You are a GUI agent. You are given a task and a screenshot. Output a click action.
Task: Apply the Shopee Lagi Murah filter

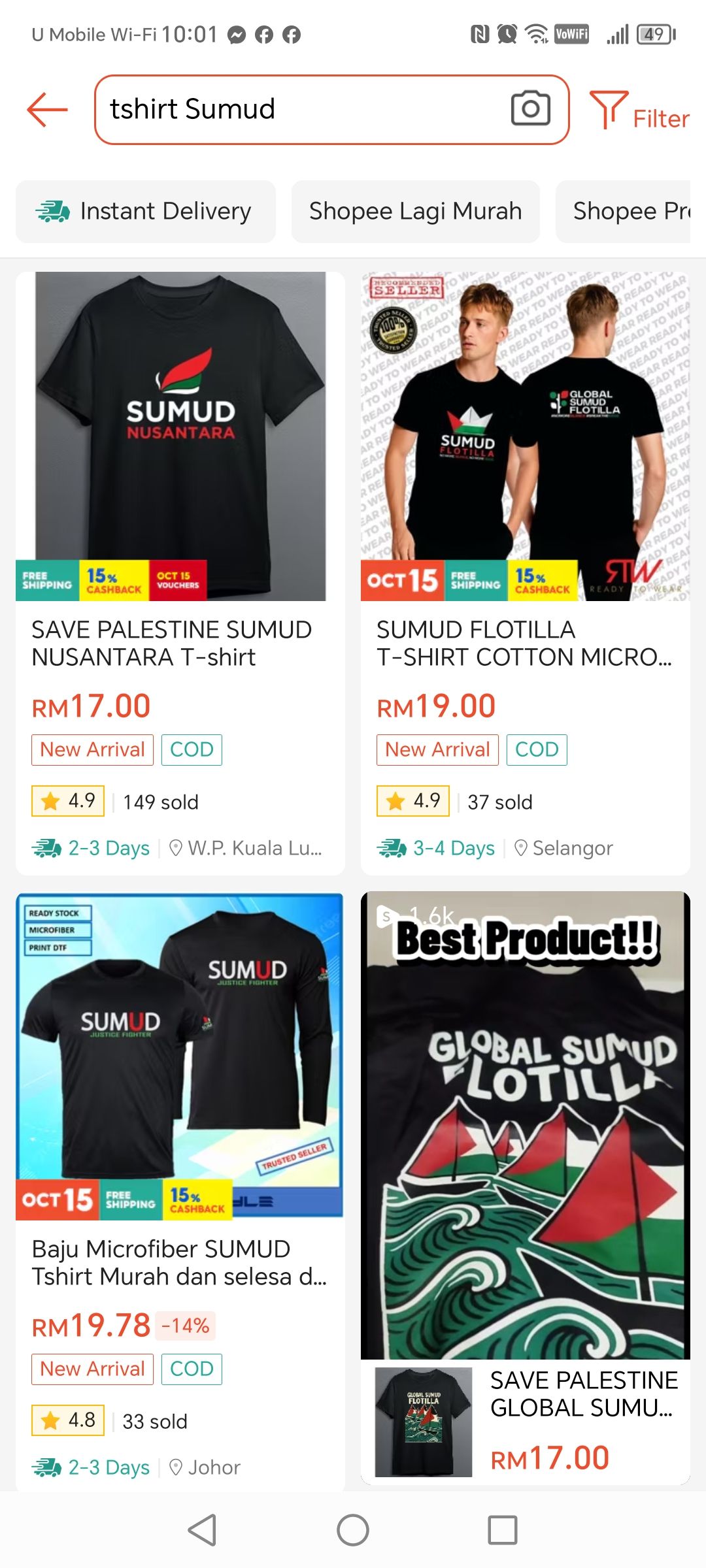pyautogui.click(x=415, y=212)
